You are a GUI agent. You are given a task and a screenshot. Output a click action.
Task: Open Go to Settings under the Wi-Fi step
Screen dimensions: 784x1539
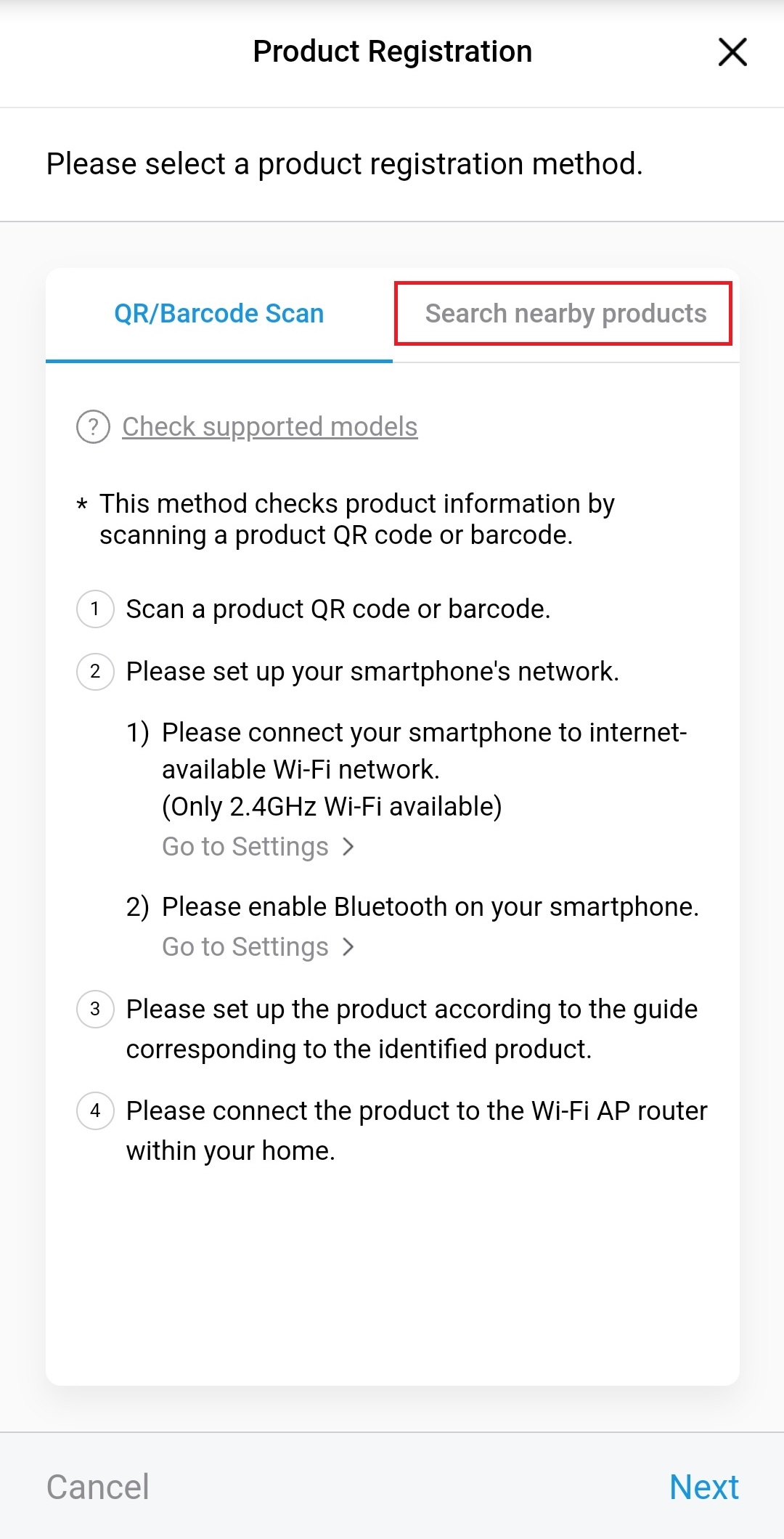click(x=258, y=847)
